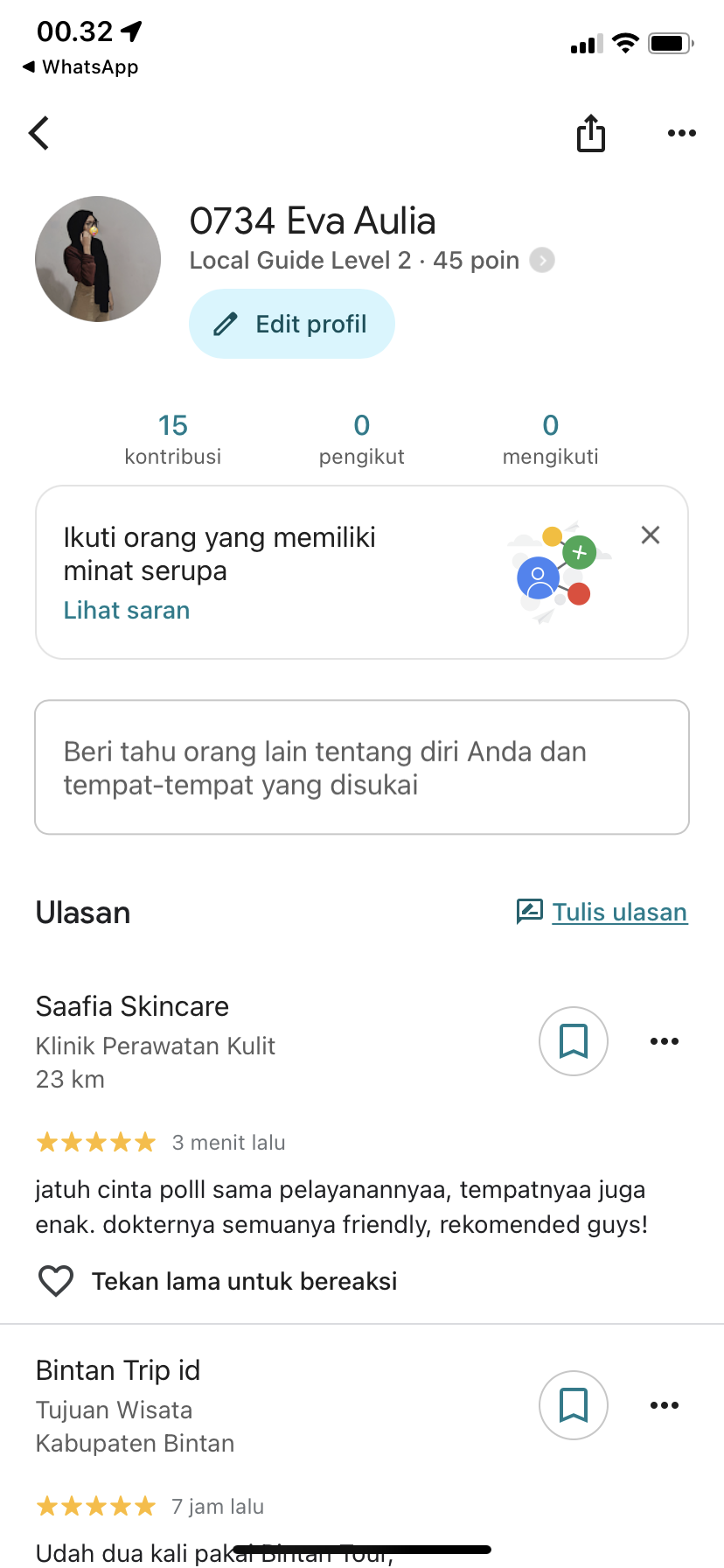Viewport: 724px width, 1568px height.
Task: Like the Saafia Skincare review
Action: [x=56, y=1281]
